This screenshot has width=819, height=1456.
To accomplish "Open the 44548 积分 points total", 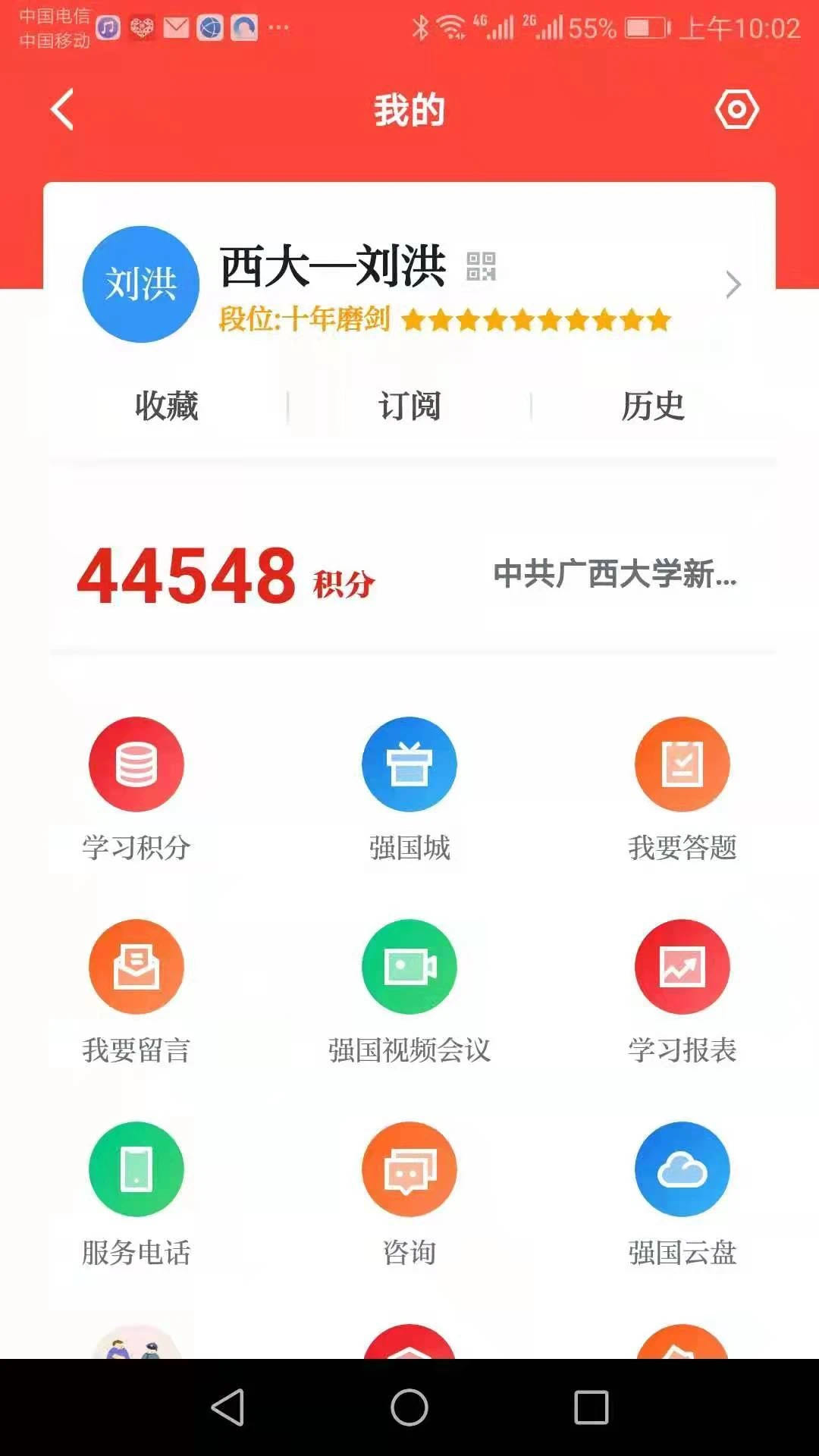I will click(226, 578).
